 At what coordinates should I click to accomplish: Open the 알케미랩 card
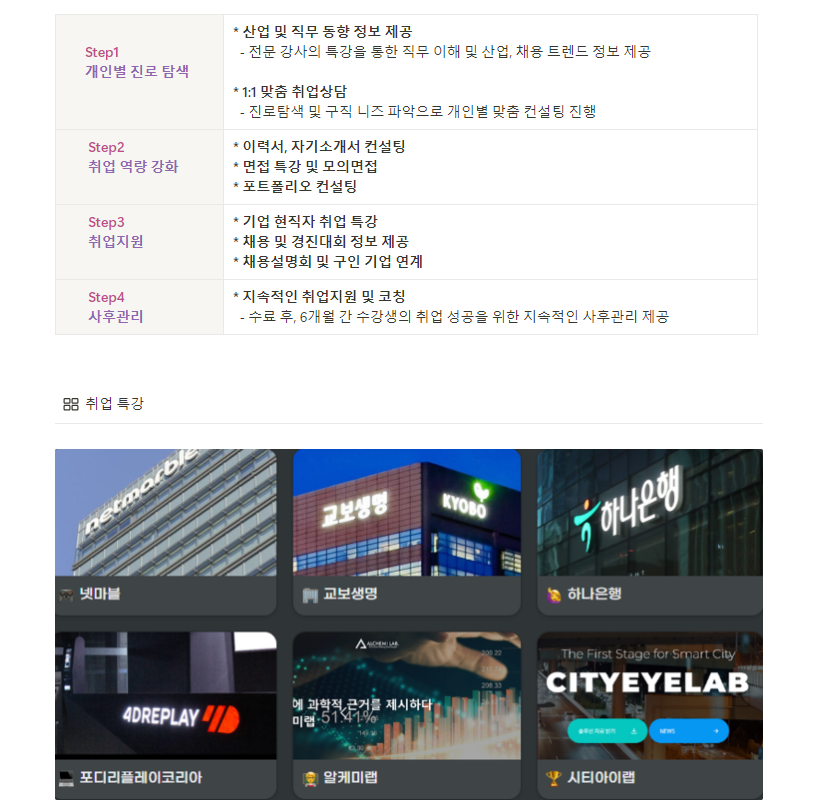coord(406,713)
